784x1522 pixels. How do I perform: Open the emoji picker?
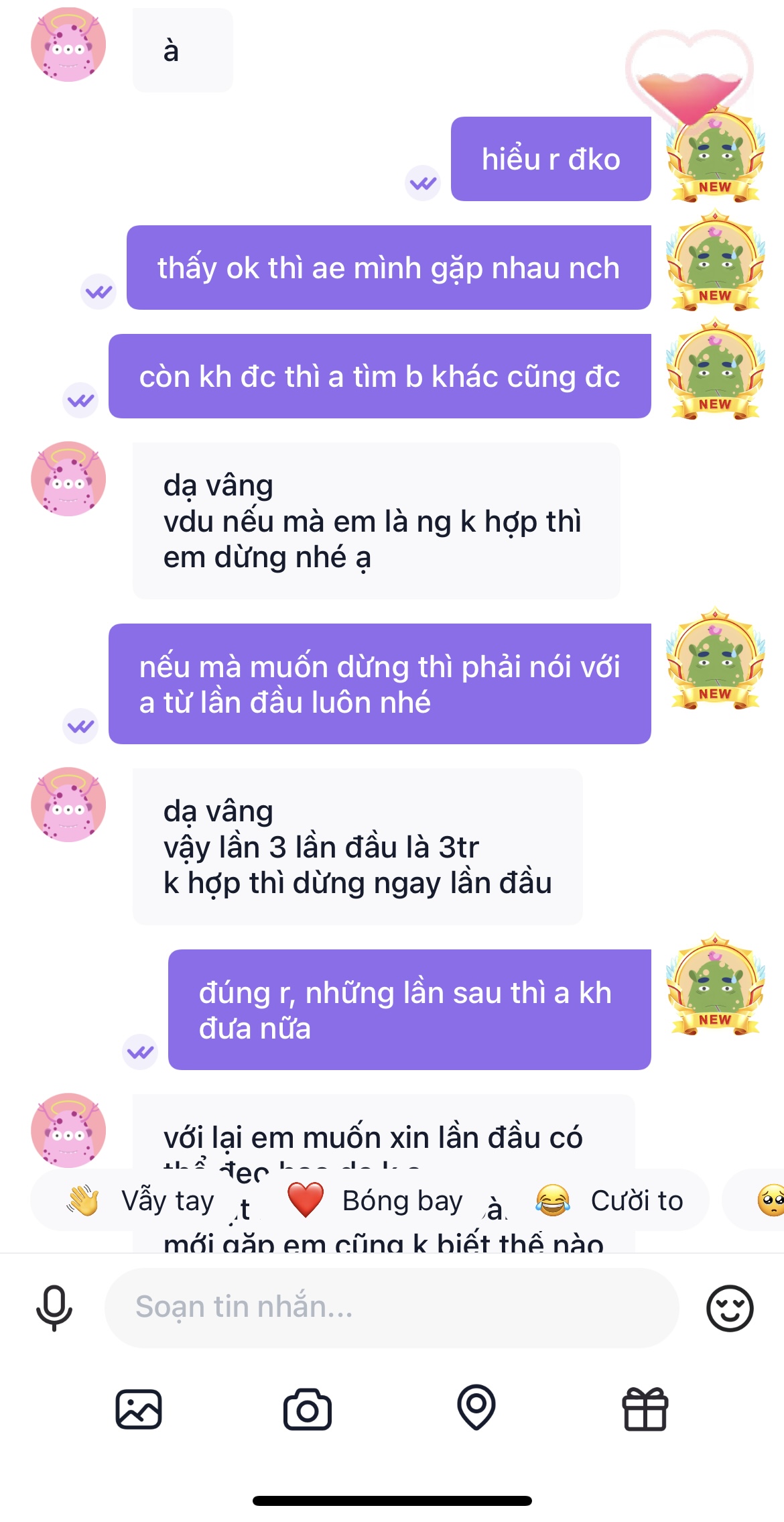pos(730,1307)
